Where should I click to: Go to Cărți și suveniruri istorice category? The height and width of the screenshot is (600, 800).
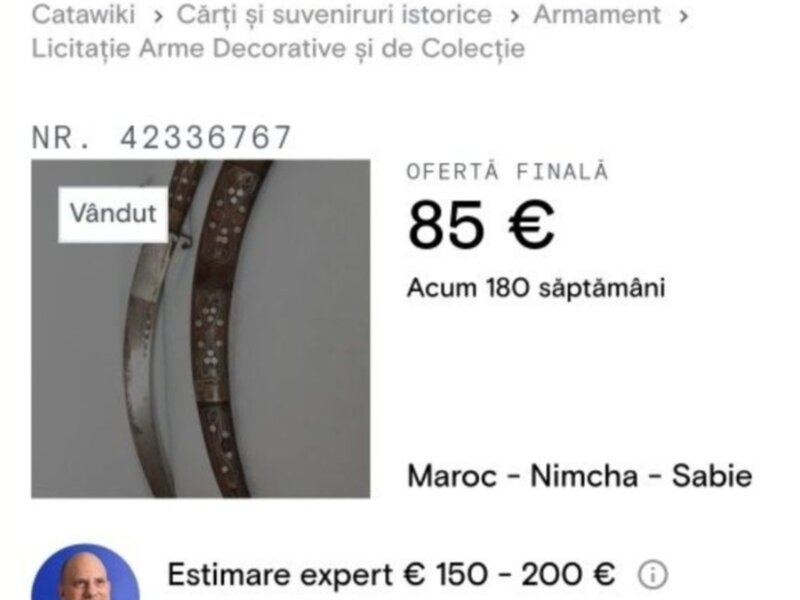click(x=334, y=15)
